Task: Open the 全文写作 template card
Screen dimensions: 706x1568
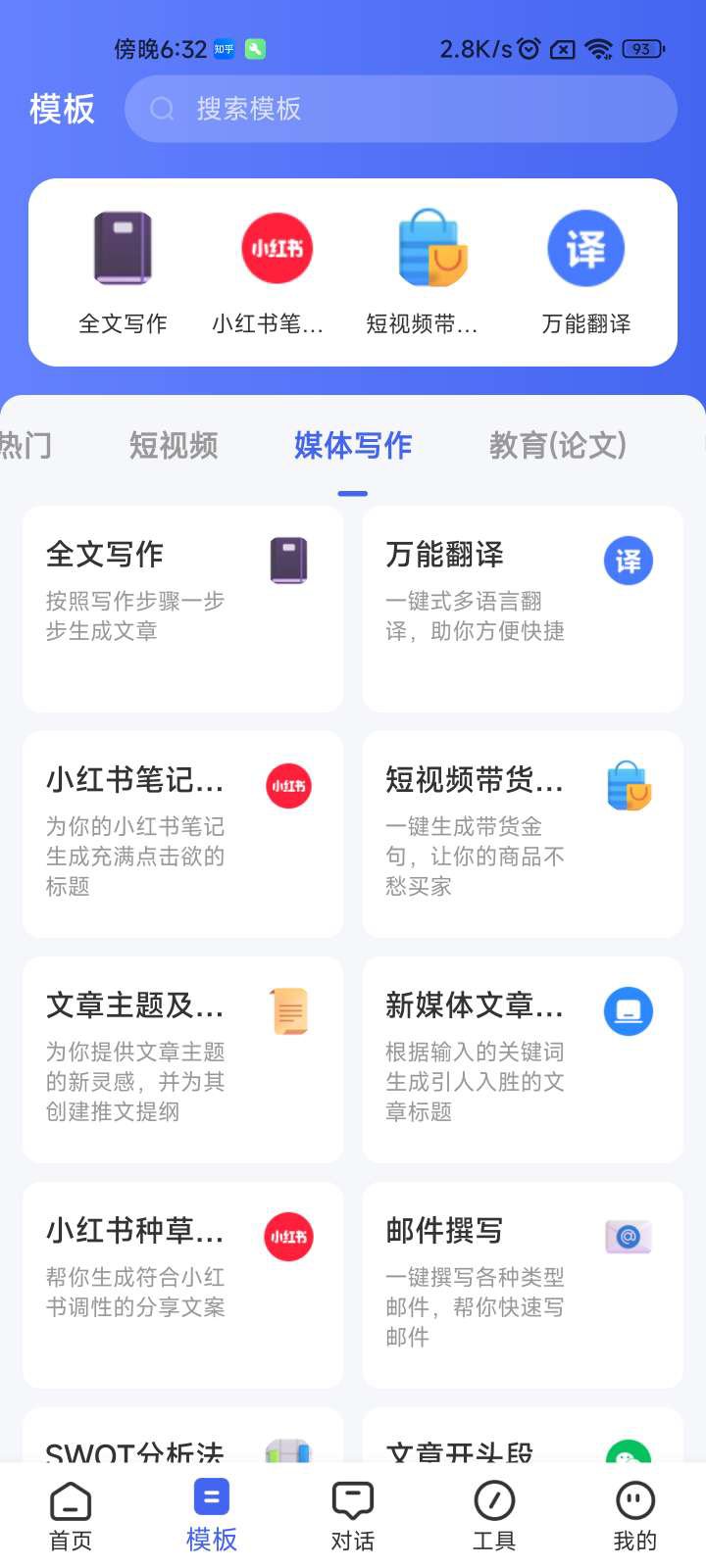Action: [182, 609]
